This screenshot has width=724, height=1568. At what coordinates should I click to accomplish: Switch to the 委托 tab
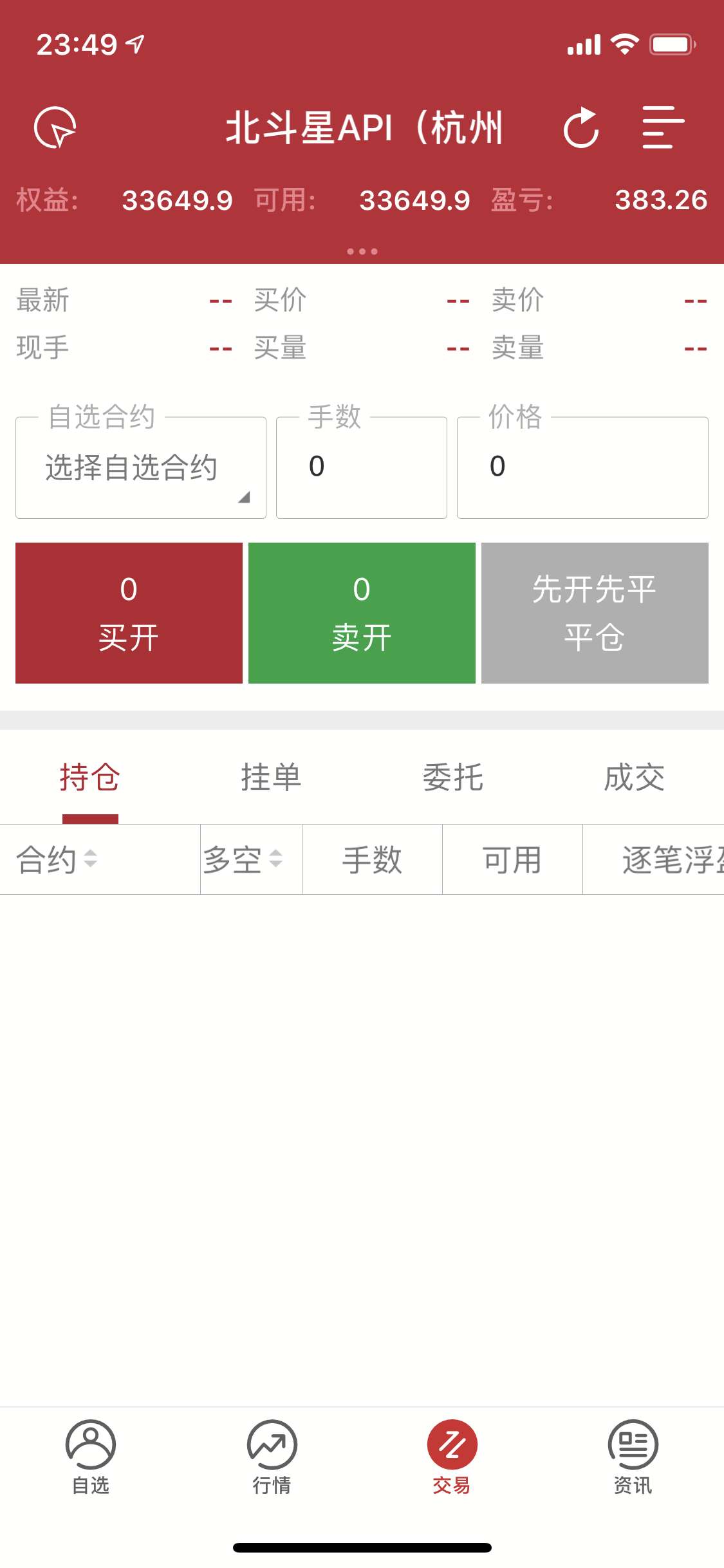point(452,778)
